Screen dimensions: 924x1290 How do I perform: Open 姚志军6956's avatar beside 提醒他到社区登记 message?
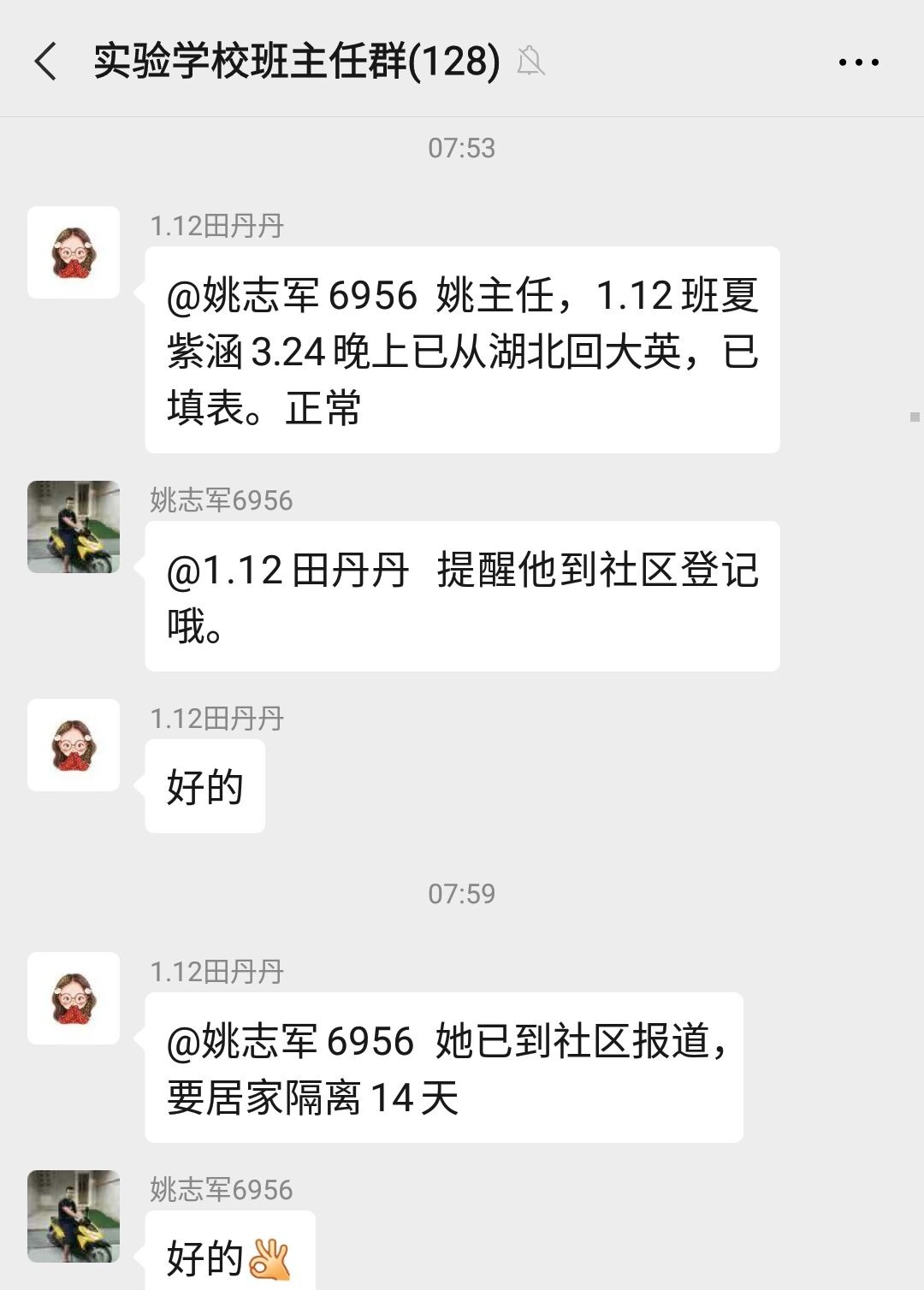[x=74, y=527]
